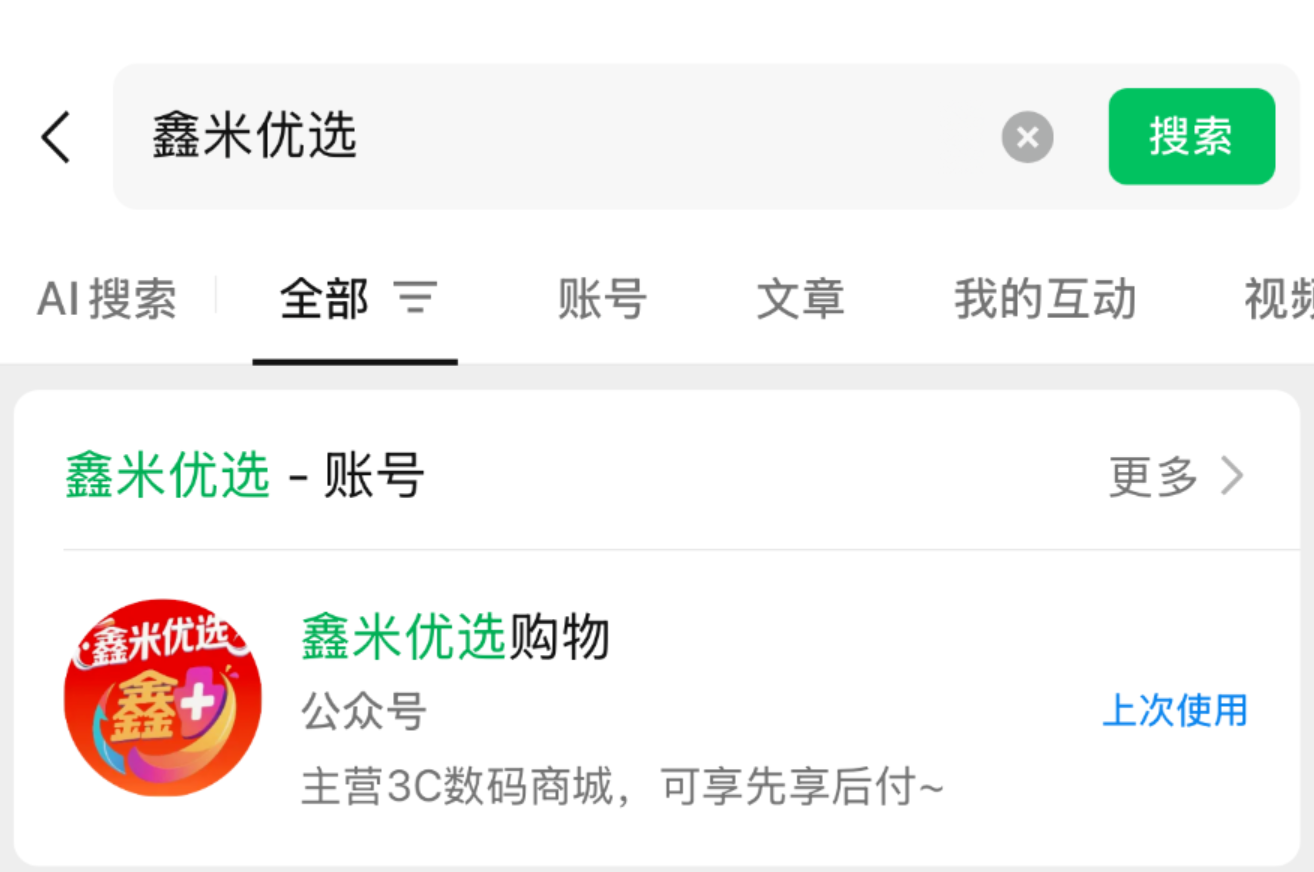
Task: Go back using the top-left arrow
Action: click(56, 137)
